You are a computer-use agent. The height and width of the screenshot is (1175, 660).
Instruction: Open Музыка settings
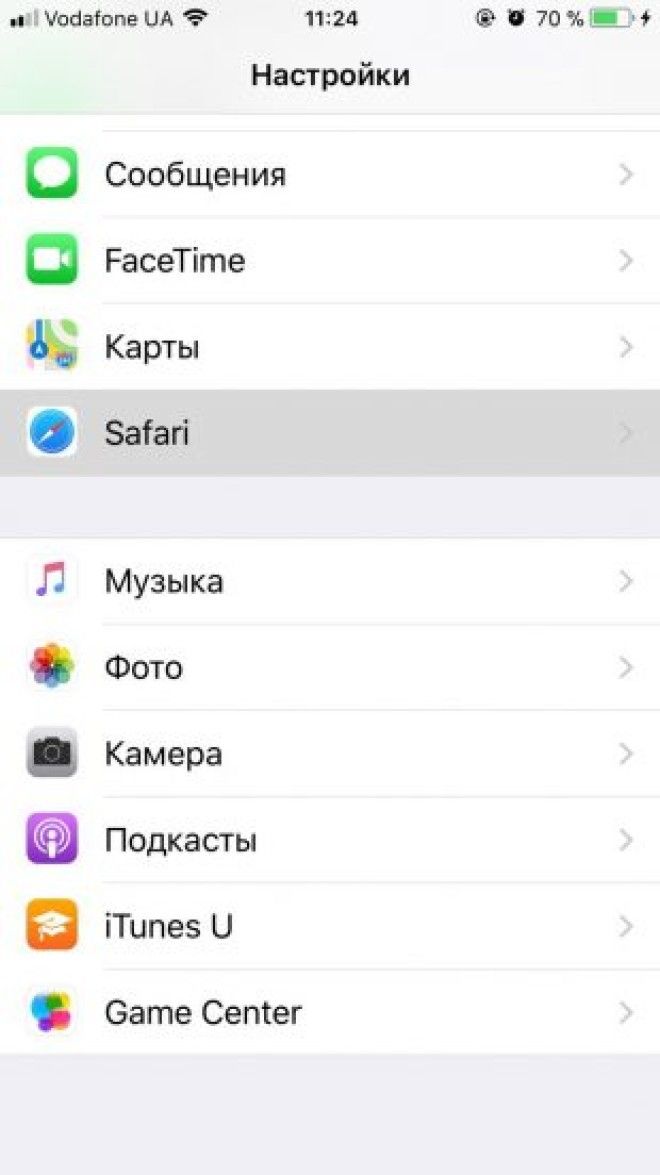coord(330,581)
